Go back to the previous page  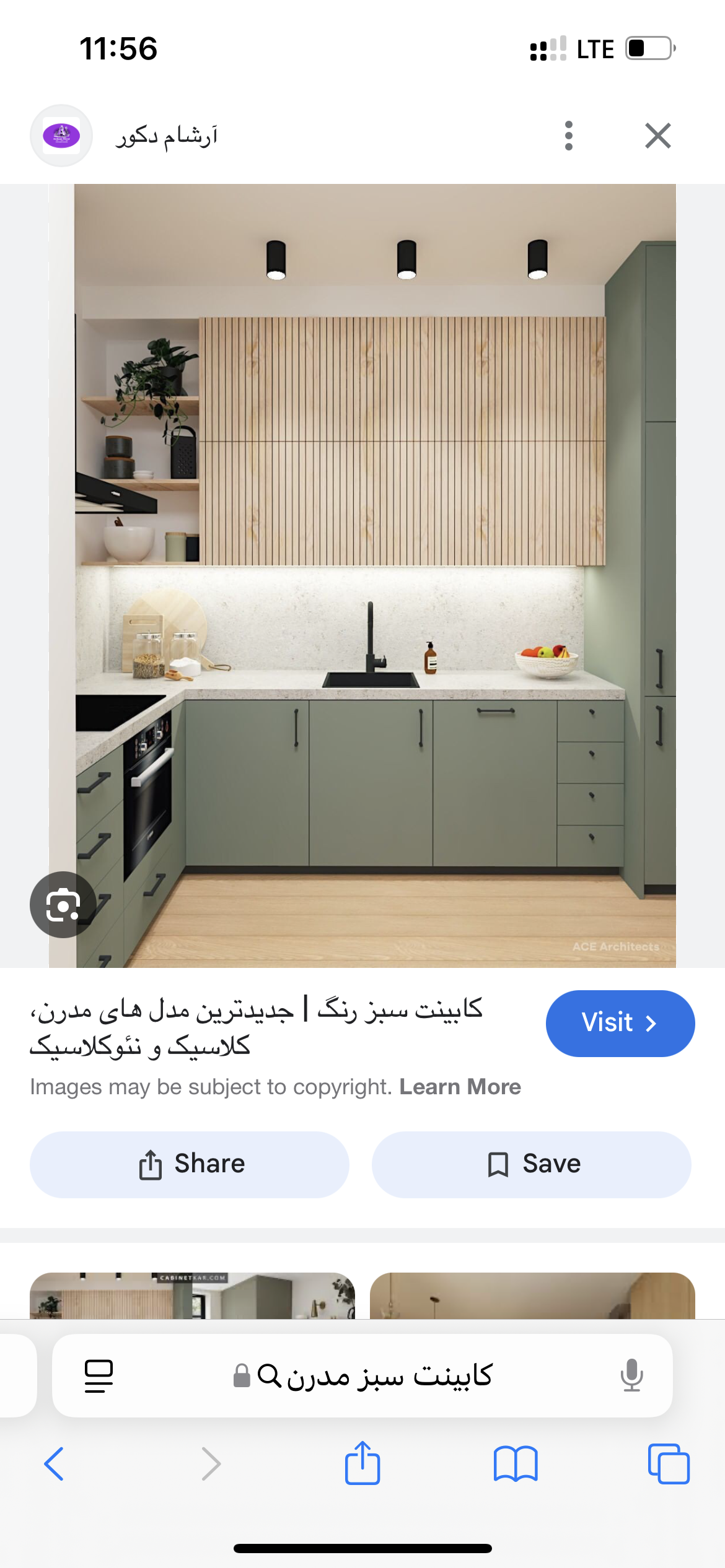tap(54, 1464)
